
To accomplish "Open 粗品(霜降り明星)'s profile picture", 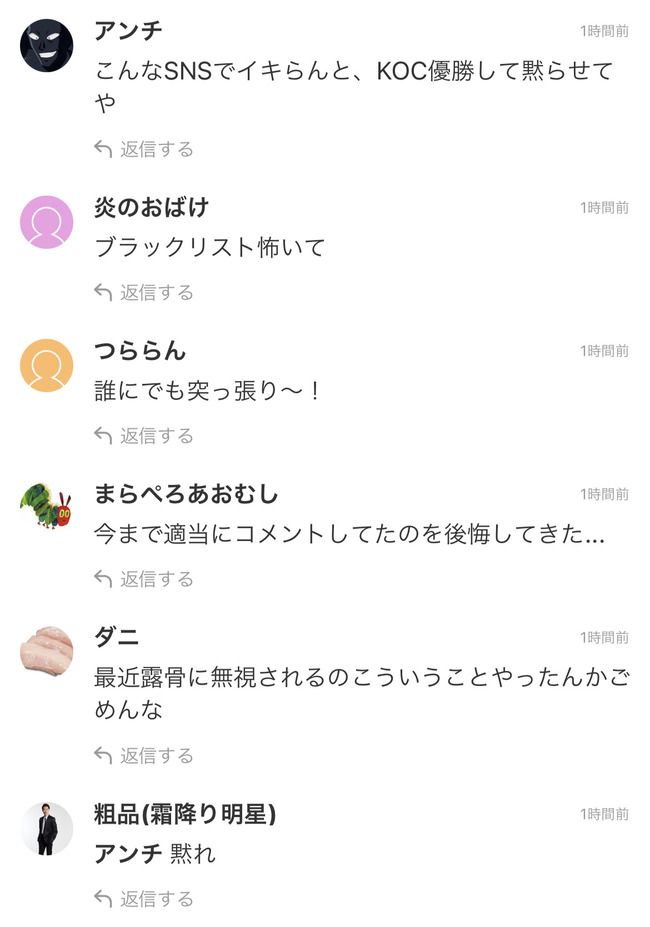I will tap(47, 828).
